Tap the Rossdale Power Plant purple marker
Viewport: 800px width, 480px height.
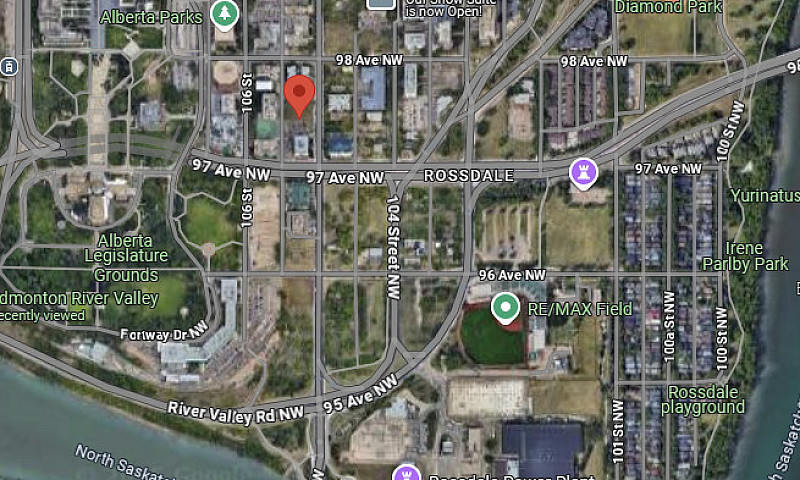[406, 473]
